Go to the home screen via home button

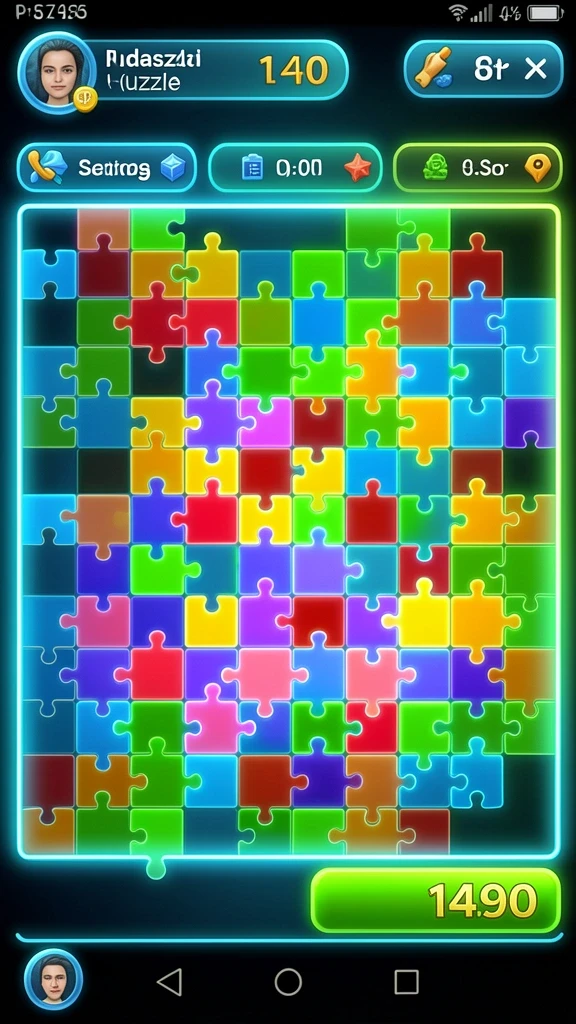point(288,981)
